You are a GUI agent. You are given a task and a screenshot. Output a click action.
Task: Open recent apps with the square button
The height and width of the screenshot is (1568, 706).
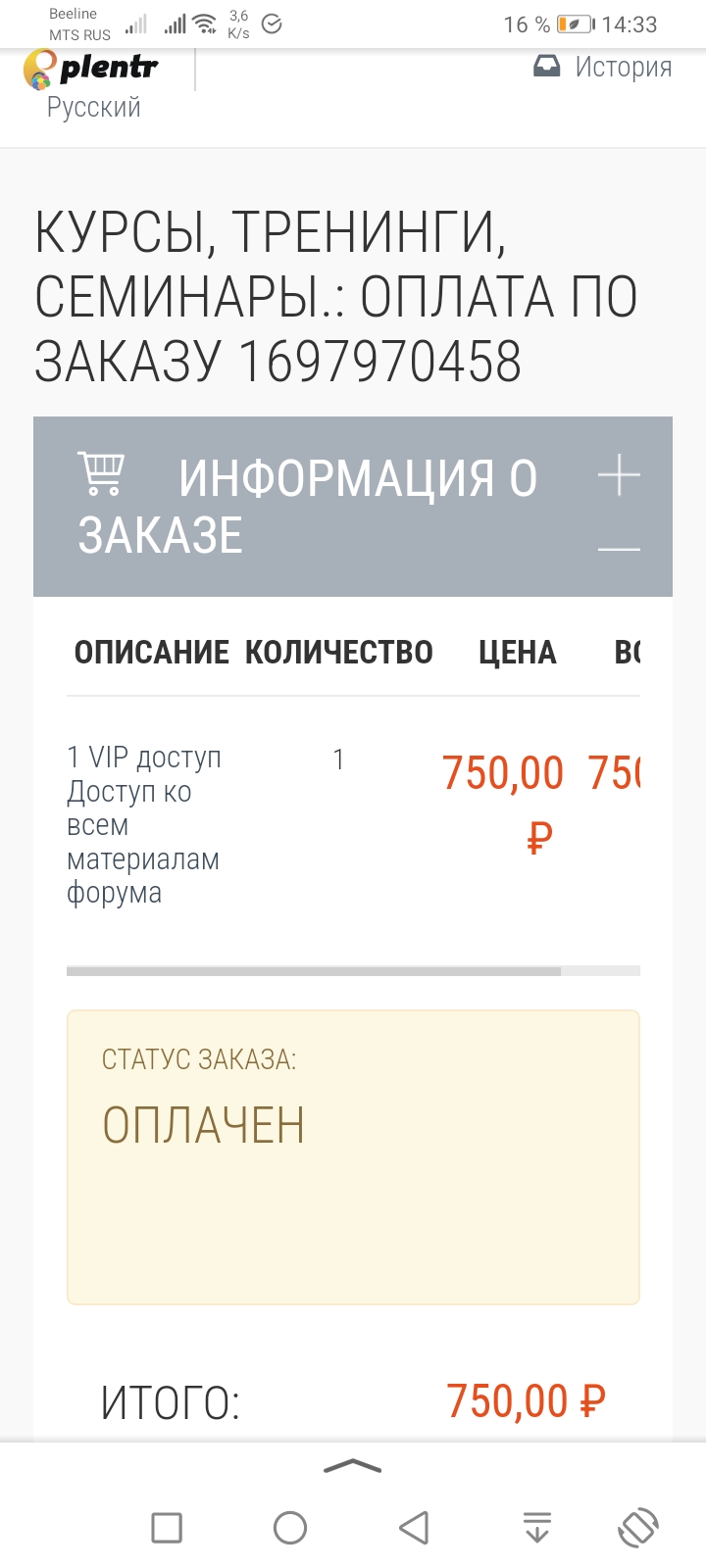(167, 1527)
